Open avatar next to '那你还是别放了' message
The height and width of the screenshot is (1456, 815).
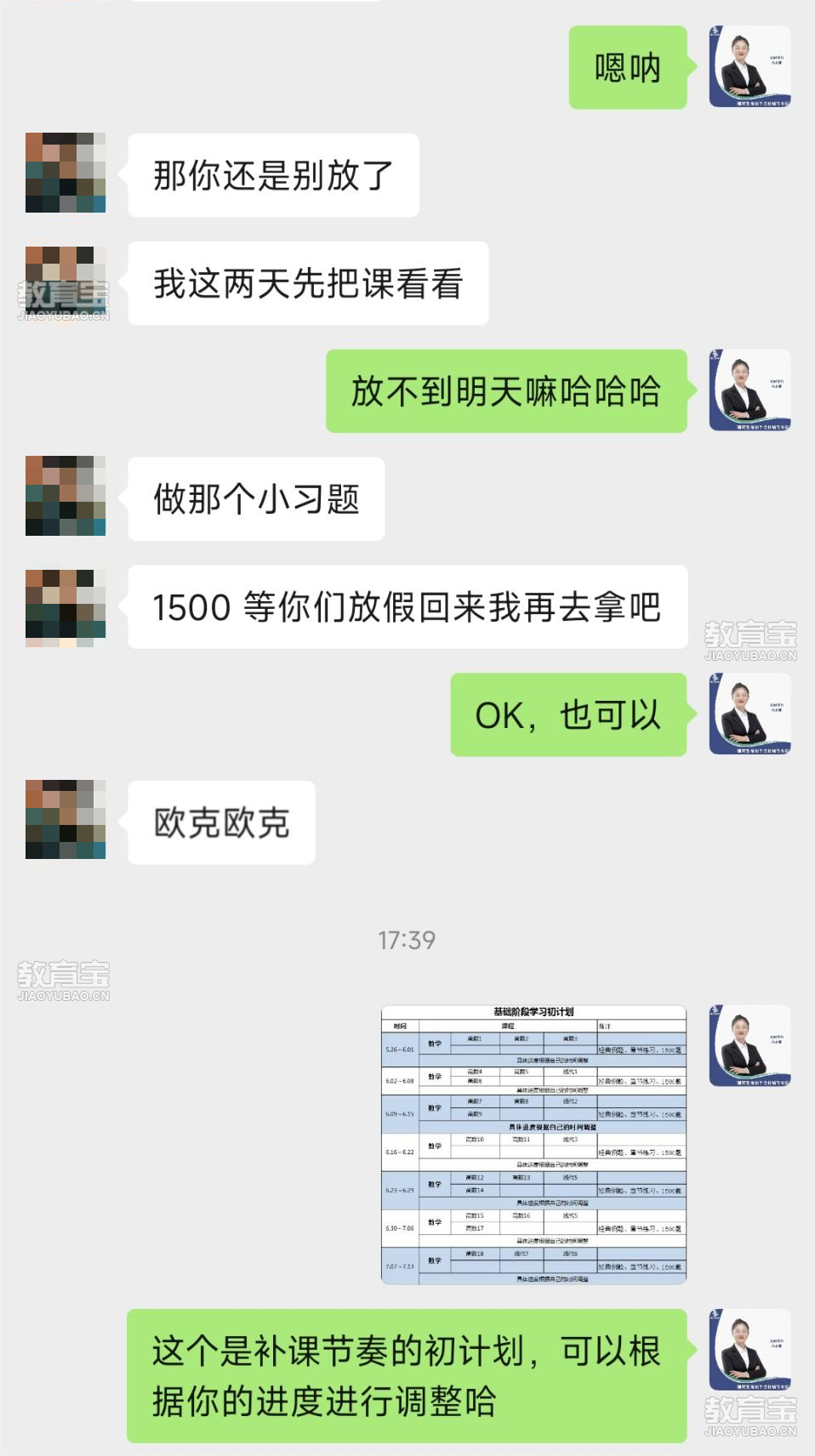[x=66, y=173]
